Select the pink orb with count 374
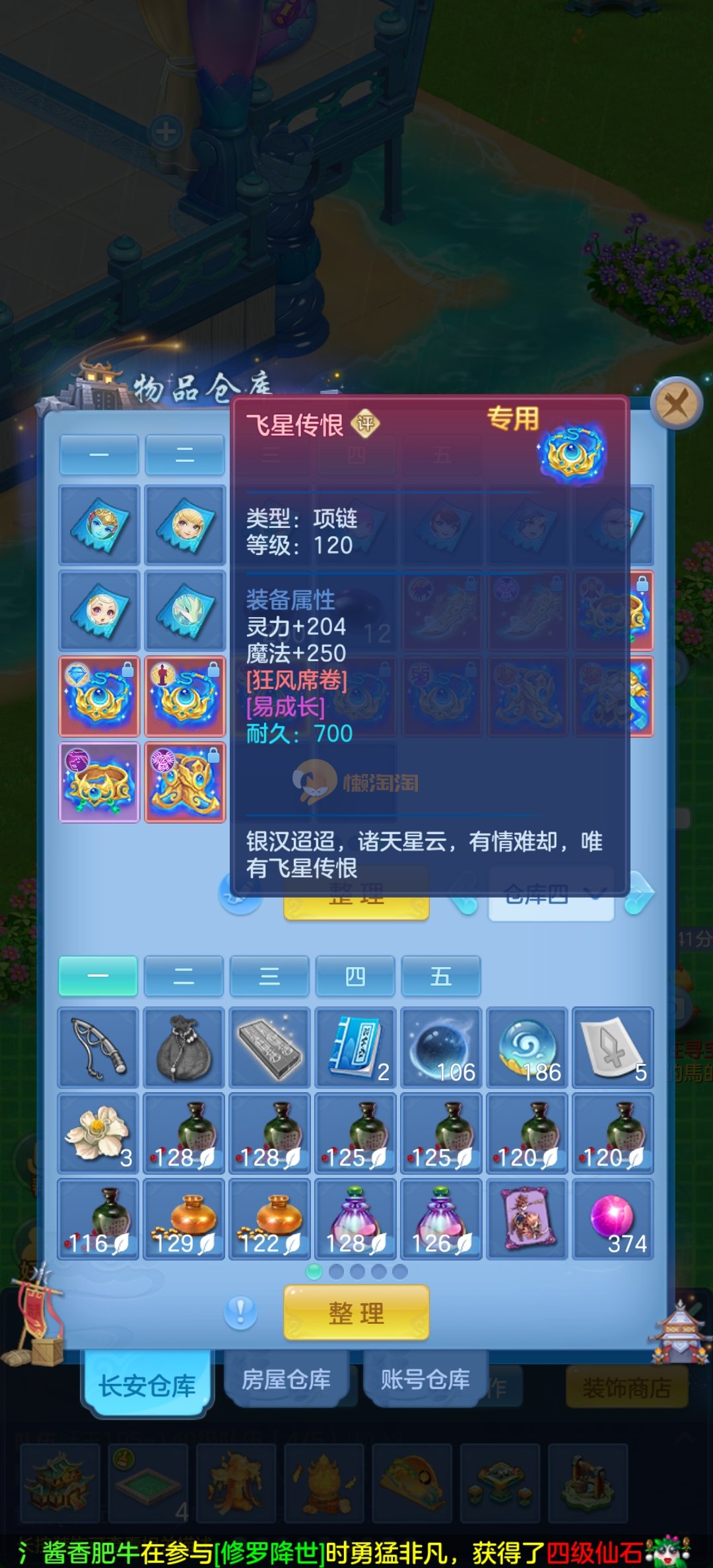Image resolution: width=713 pixels, height=1568 pixels. click(613, 1219)
